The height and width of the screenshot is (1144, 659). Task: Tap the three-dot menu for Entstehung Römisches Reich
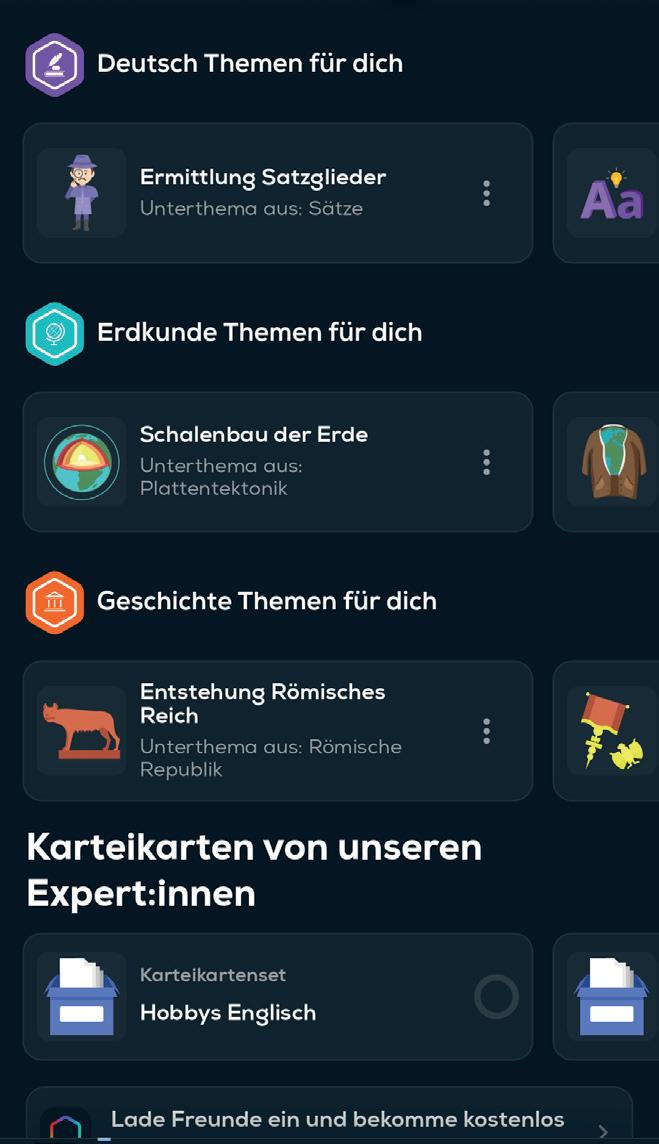point(487,731)
